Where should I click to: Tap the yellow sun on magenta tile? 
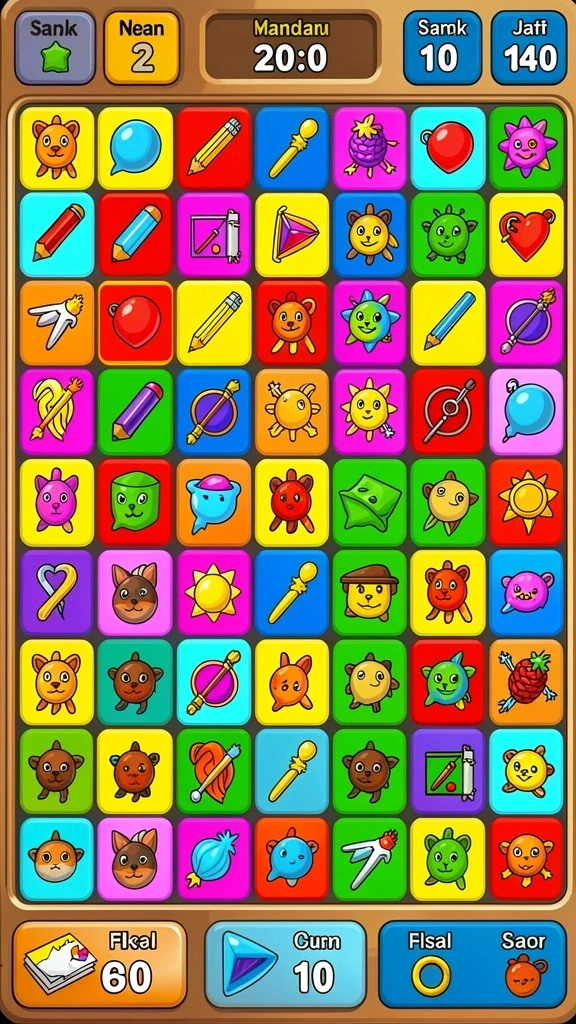[214, 592]
